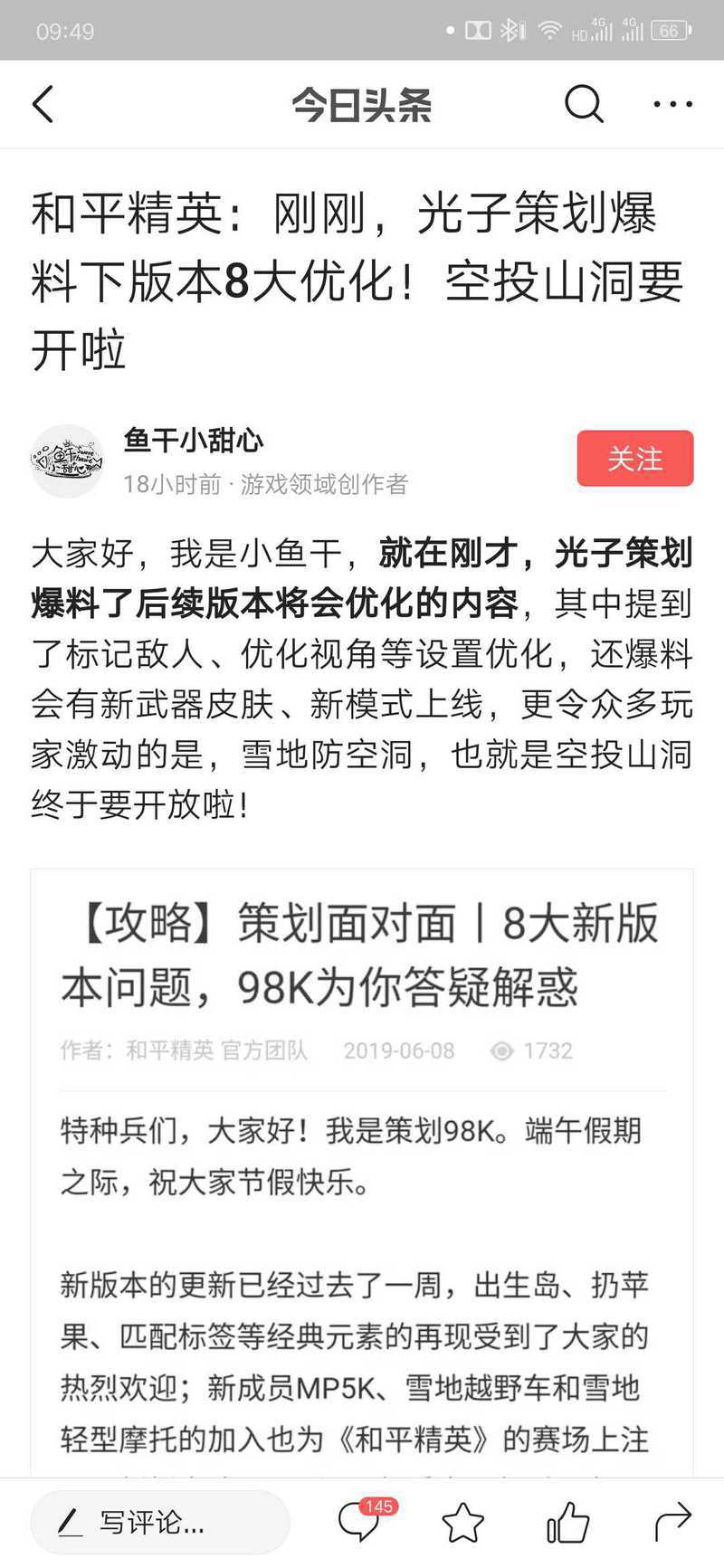Viewport: 724px width, 1568px height.
Task: Follow author with the 关注 button
Action: [x=635, y=459]
